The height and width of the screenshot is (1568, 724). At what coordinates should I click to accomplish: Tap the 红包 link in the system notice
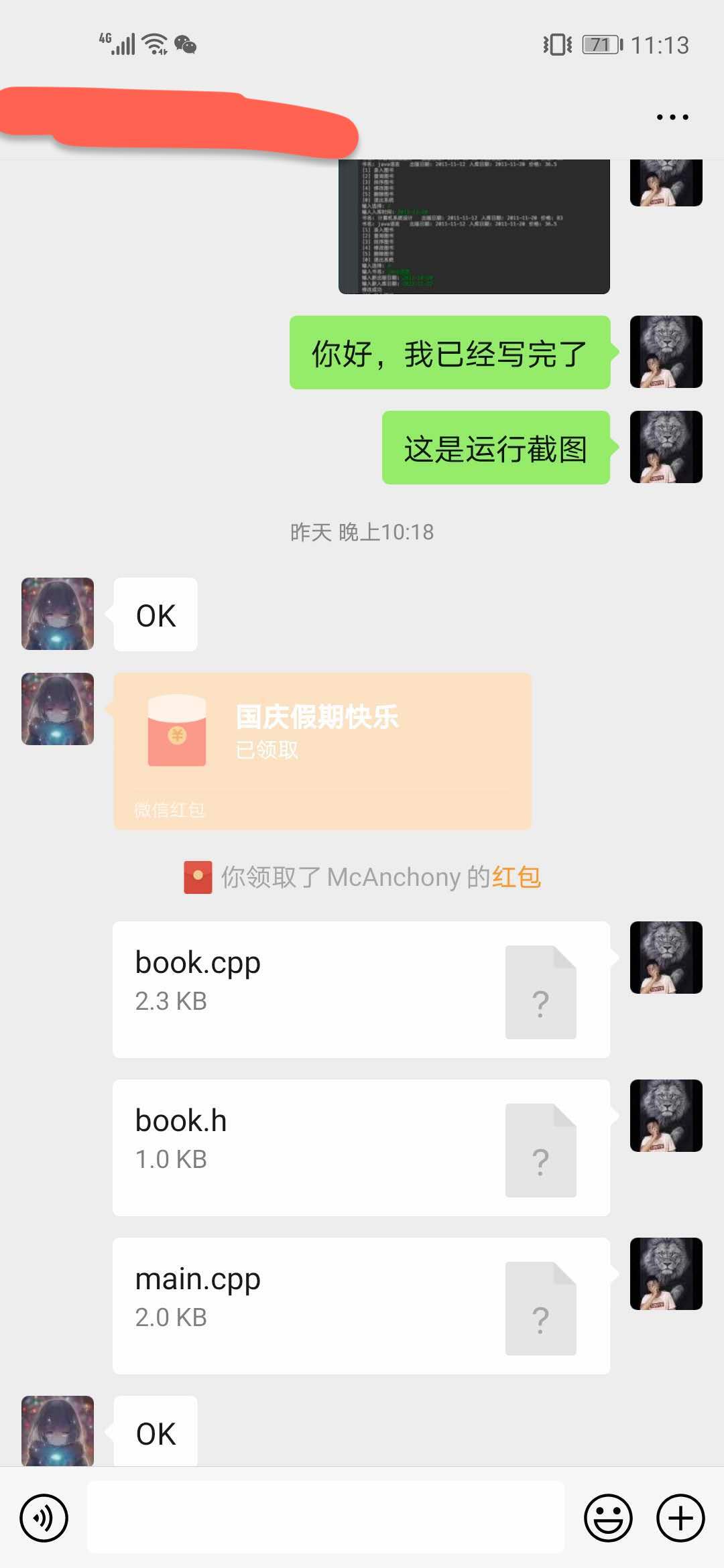point(516,877)
